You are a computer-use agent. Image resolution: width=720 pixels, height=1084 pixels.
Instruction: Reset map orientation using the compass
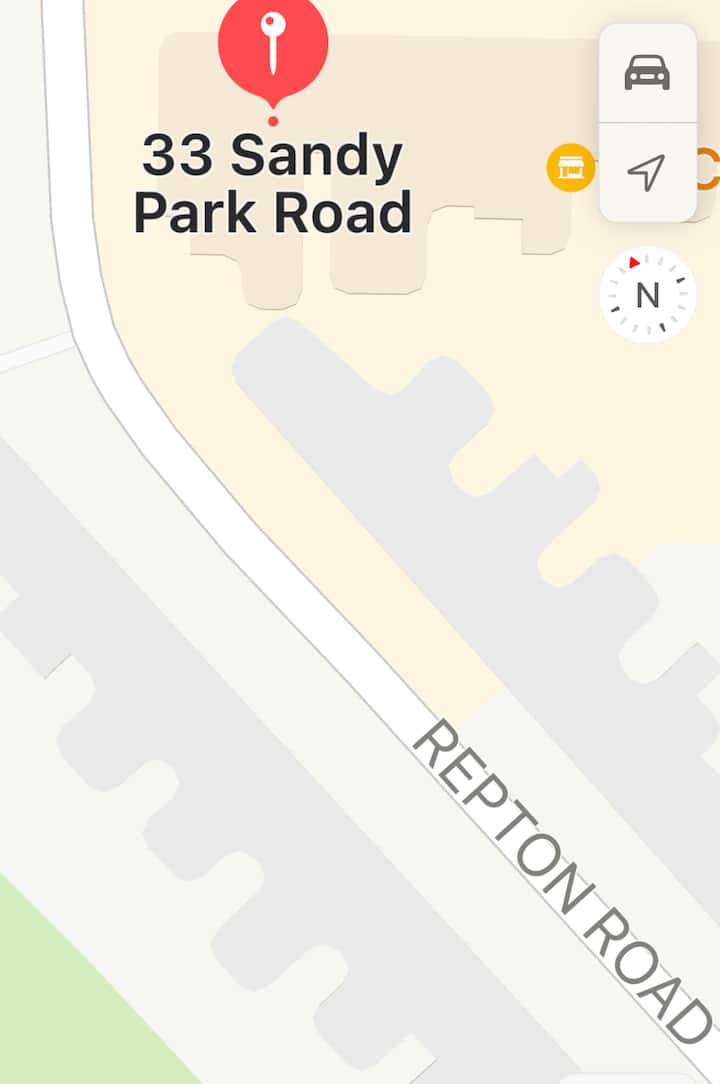(647, 295)
